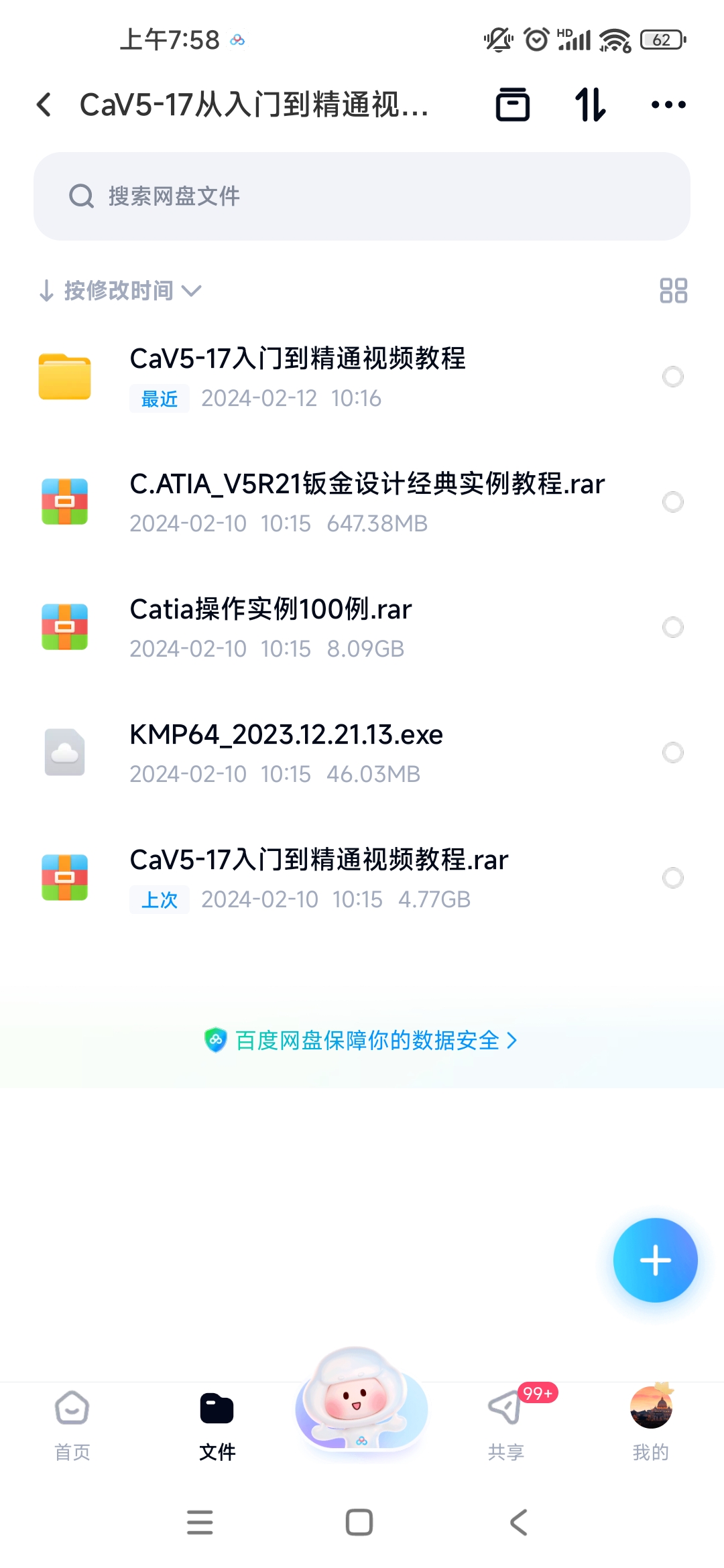724x1568 pixels.
Task: Open the three-dot overflow menu
Action: (x=668, y=105)
